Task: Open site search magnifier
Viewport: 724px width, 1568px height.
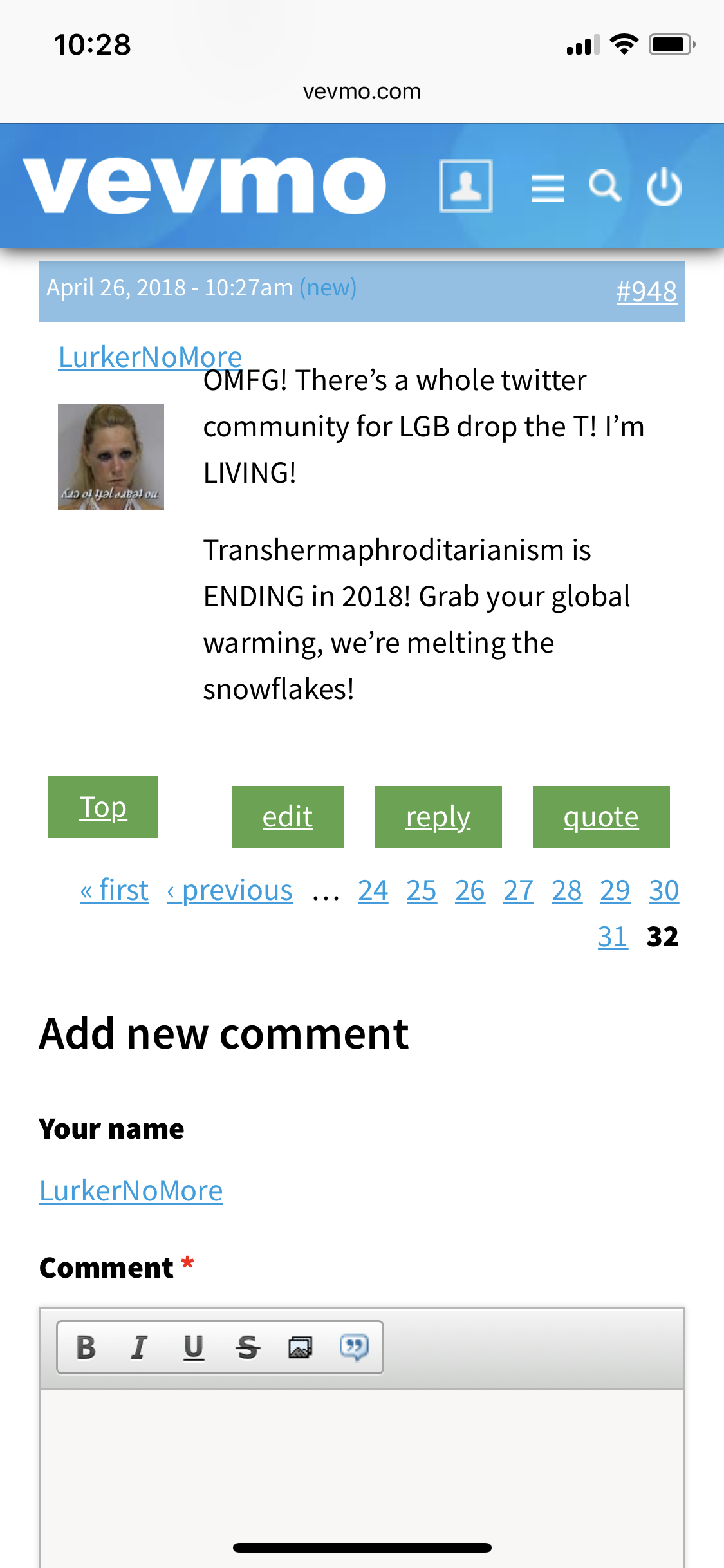Action: pos(605,187)
